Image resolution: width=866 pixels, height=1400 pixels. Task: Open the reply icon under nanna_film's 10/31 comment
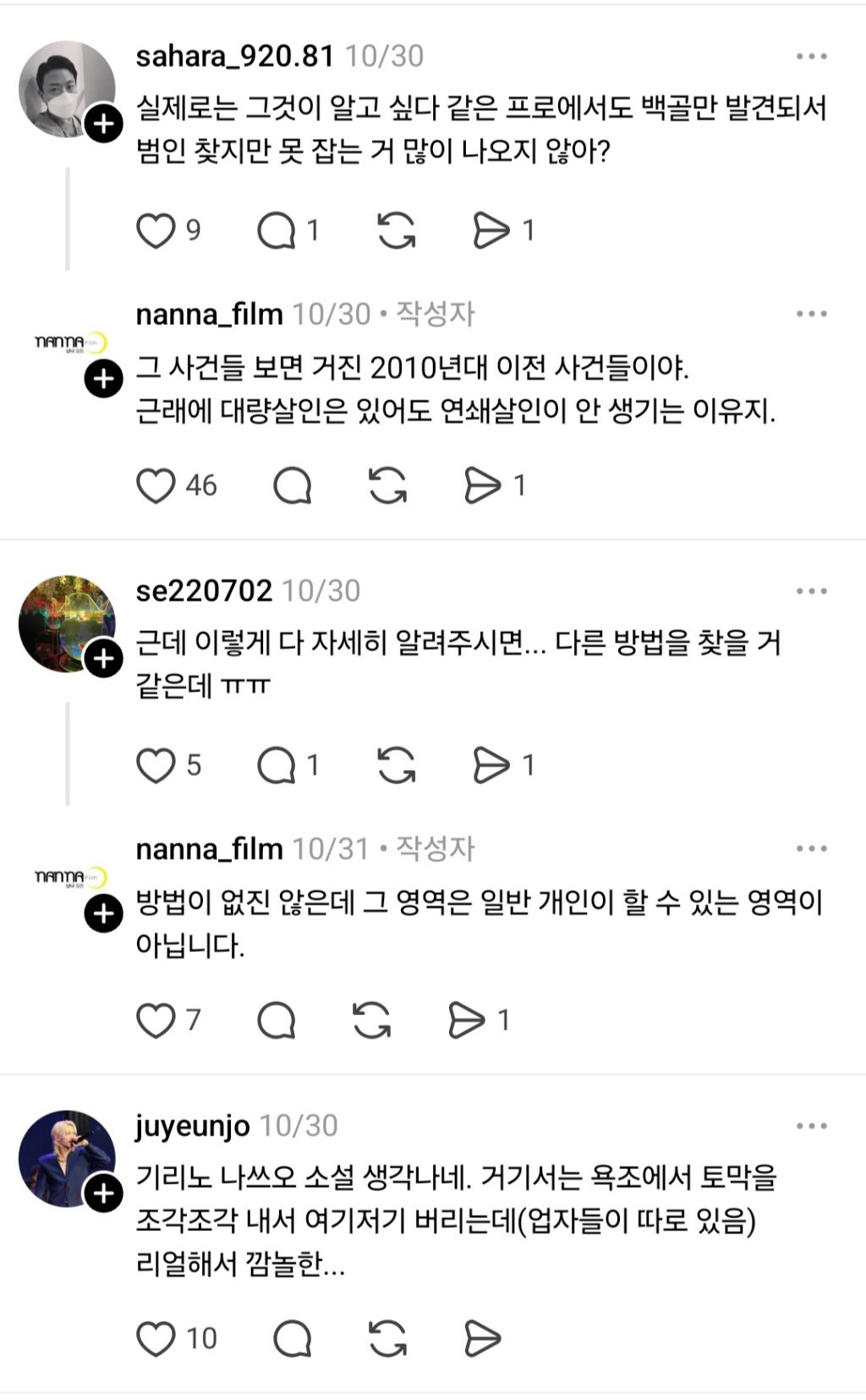pos(276,1020)
